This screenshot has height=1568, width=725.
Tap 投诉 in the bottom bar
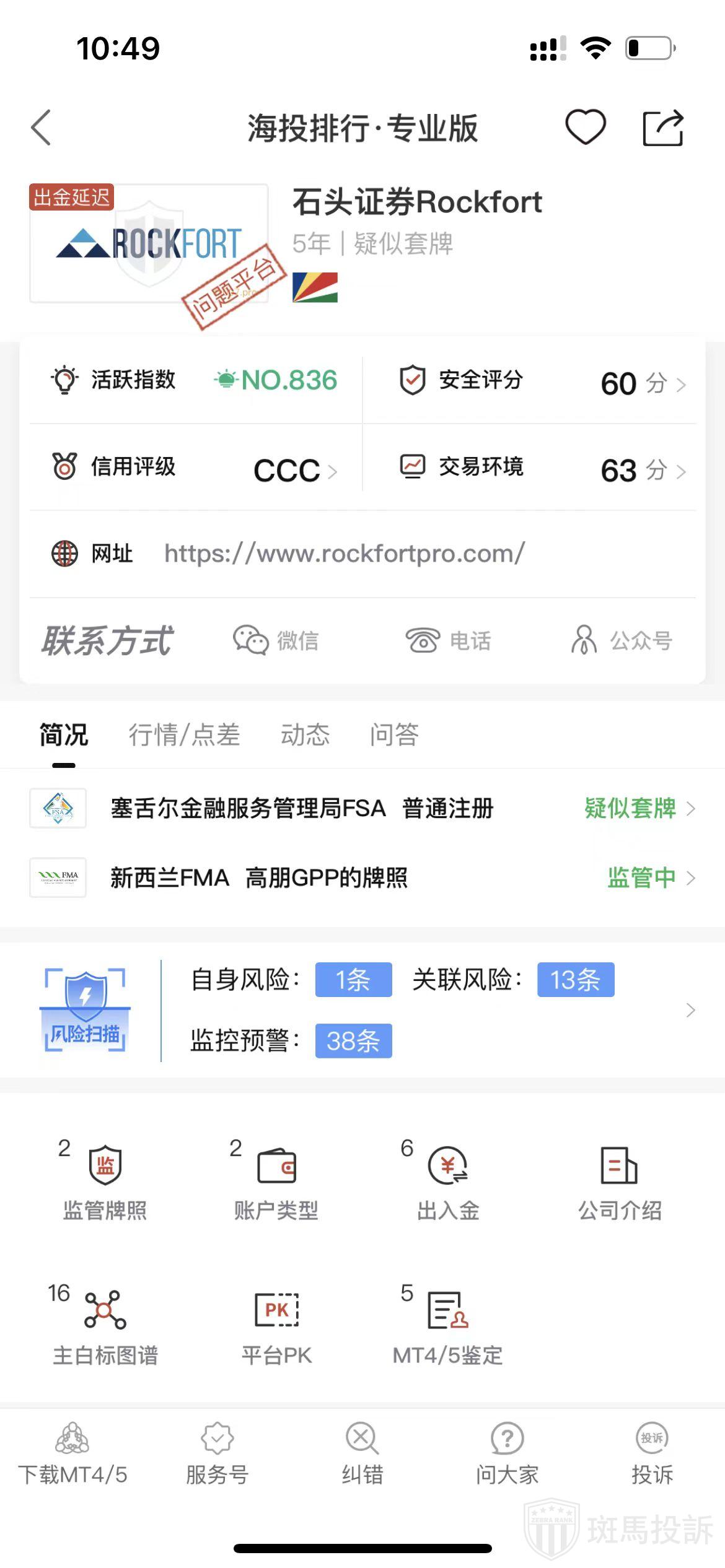click(652, 1453)
